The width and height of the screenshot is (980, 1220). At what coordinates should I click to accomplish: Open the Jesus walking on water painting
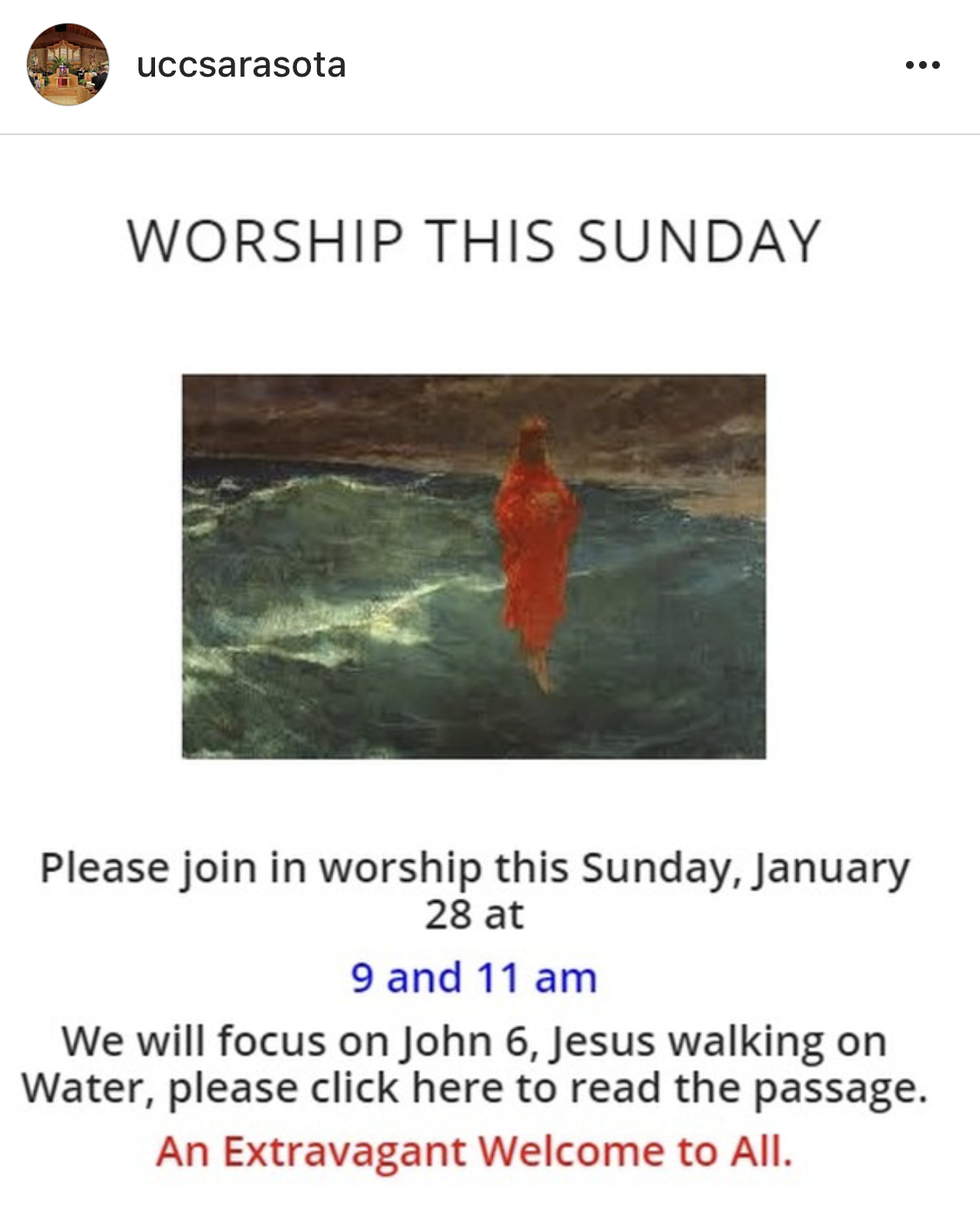[475, 562]
